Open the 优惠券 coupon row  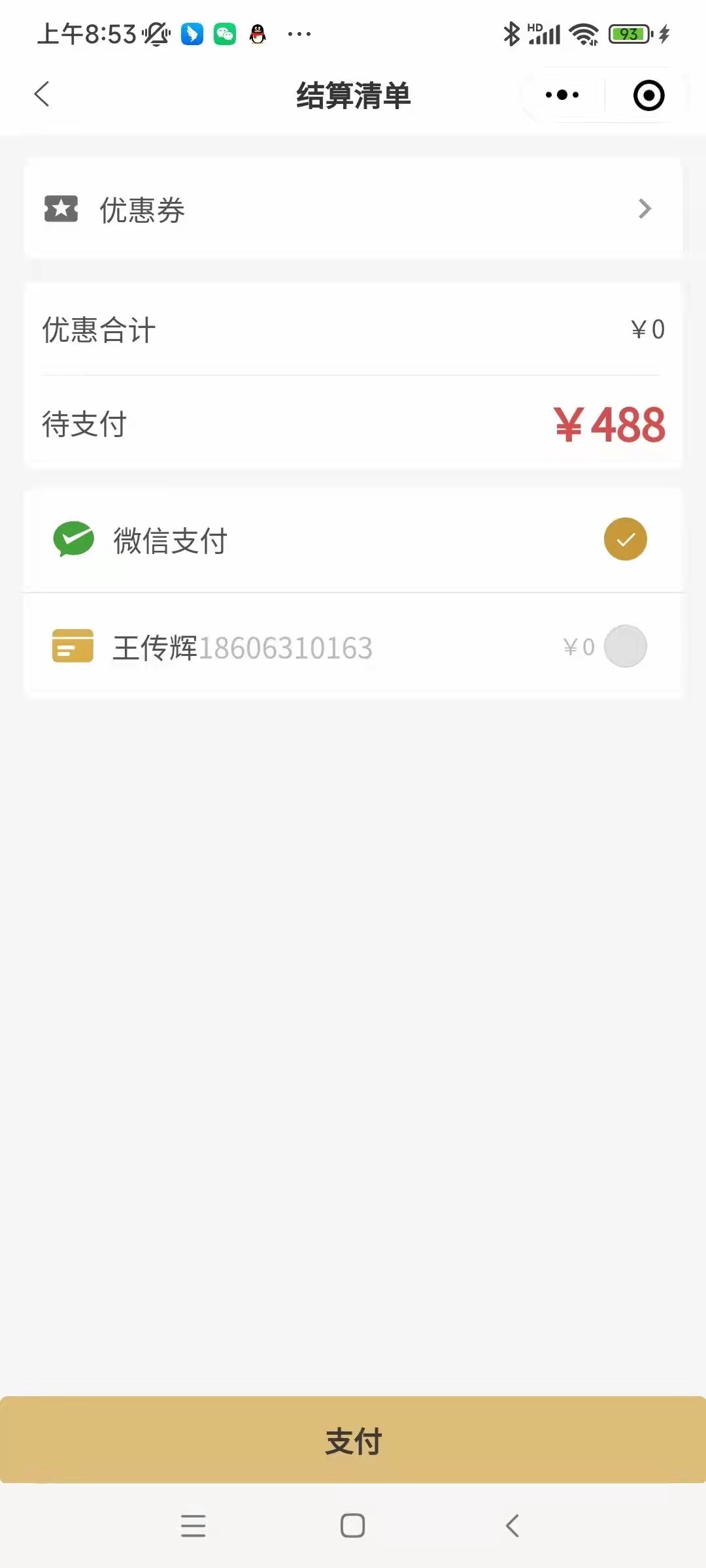tap(353, 209)
